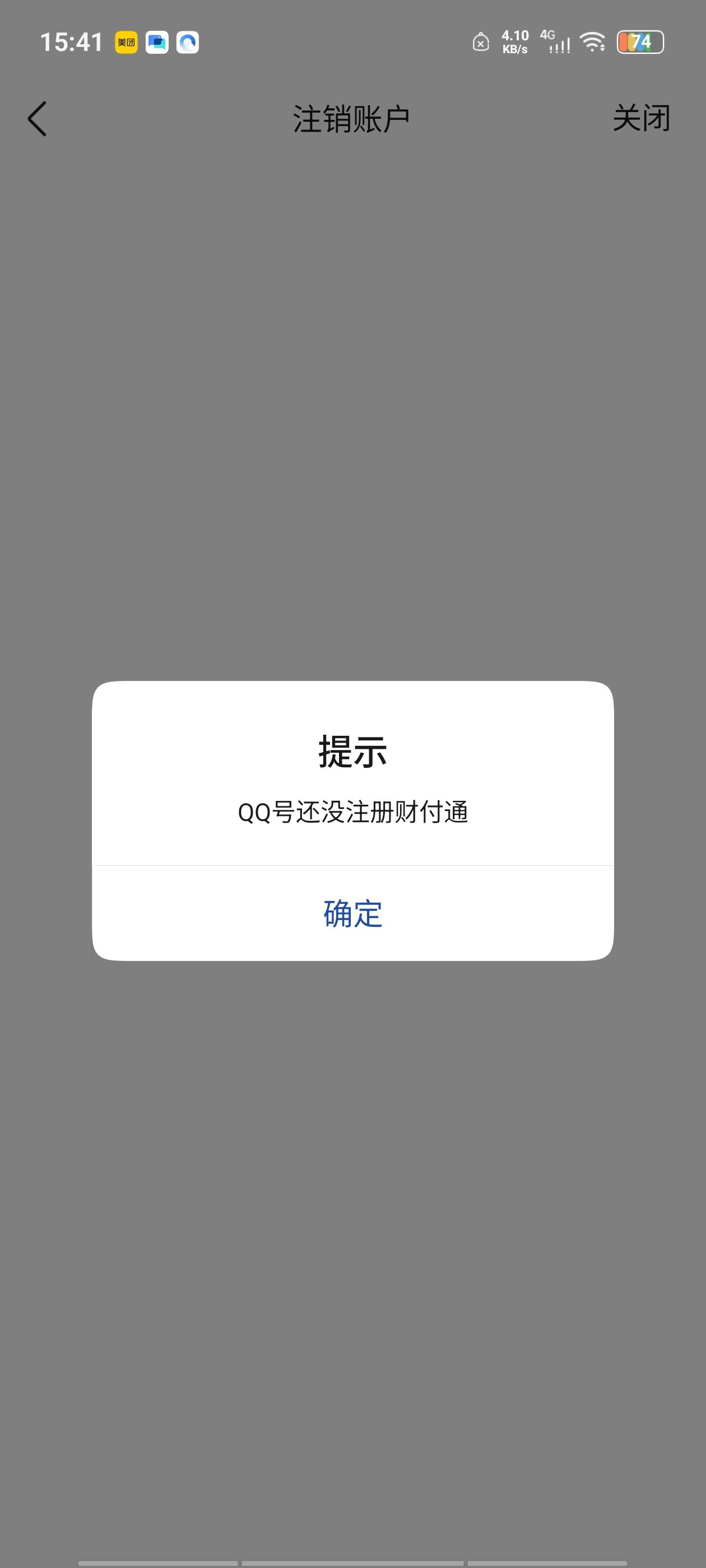Tap the WiFi signal icon
Image resolution: width=706 pixels, height=1568 pixels.
[592, 43]
